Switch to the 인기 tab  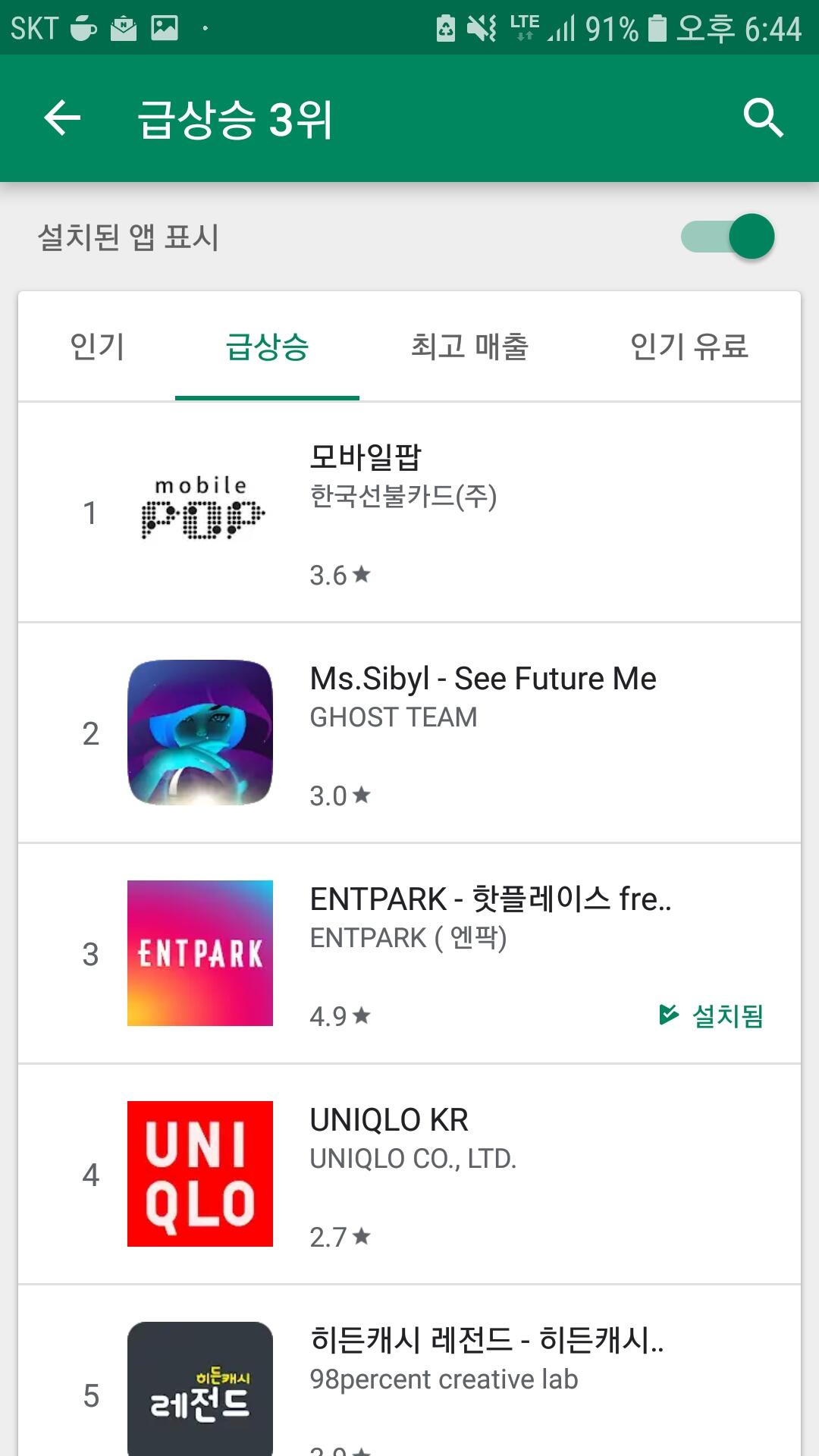coord(97,347)
